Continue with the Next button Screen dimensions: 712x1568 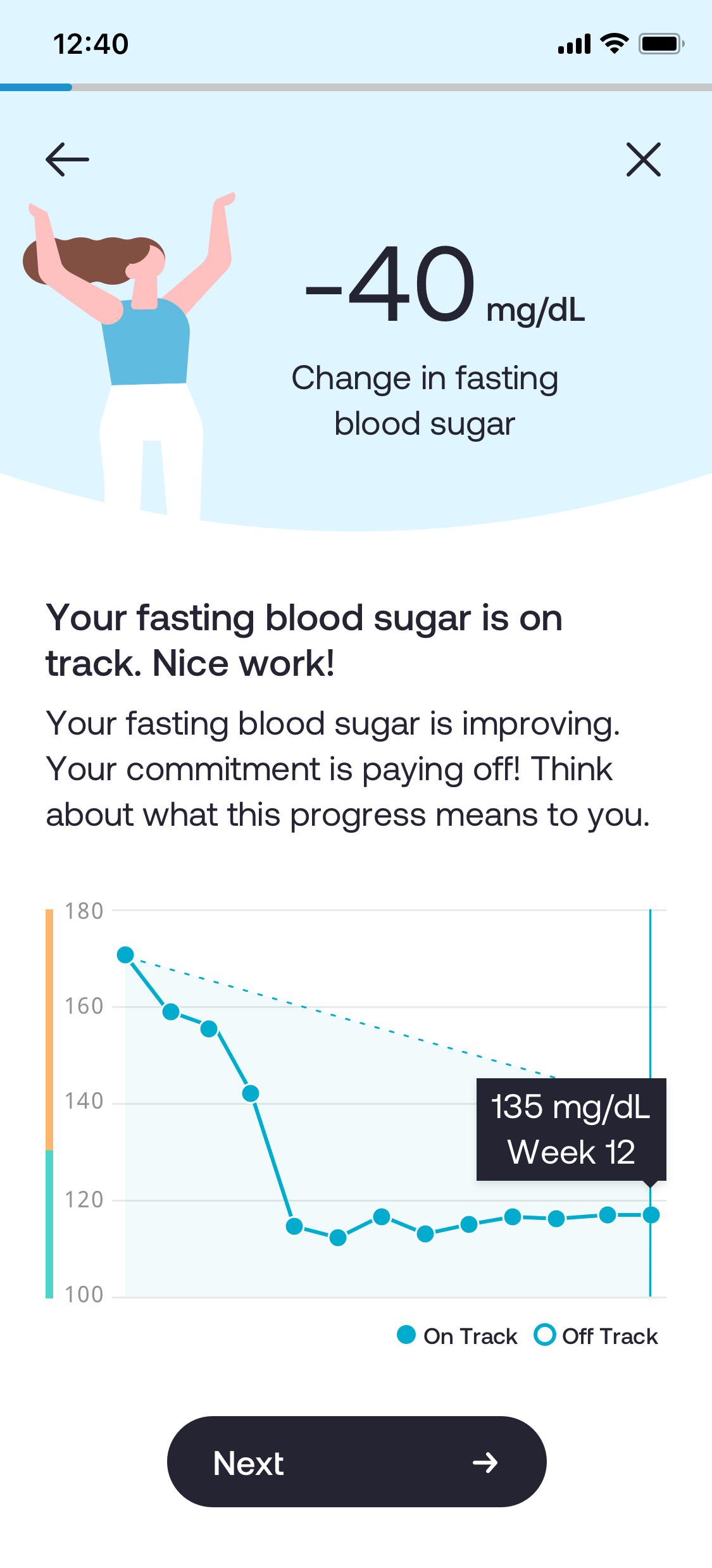(x=356, y=1462)
